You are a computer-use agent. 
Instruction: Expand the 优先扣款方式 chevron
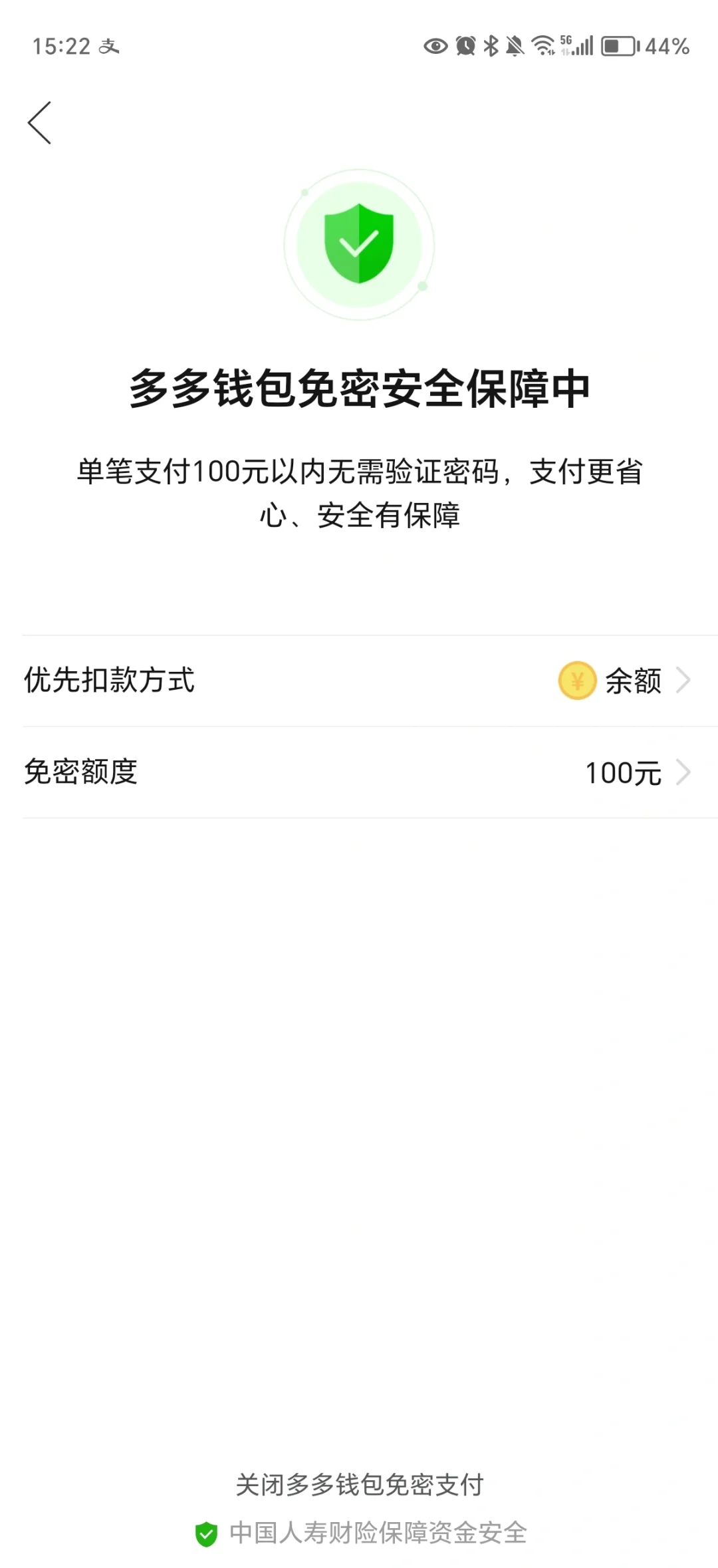pos(686,681)
